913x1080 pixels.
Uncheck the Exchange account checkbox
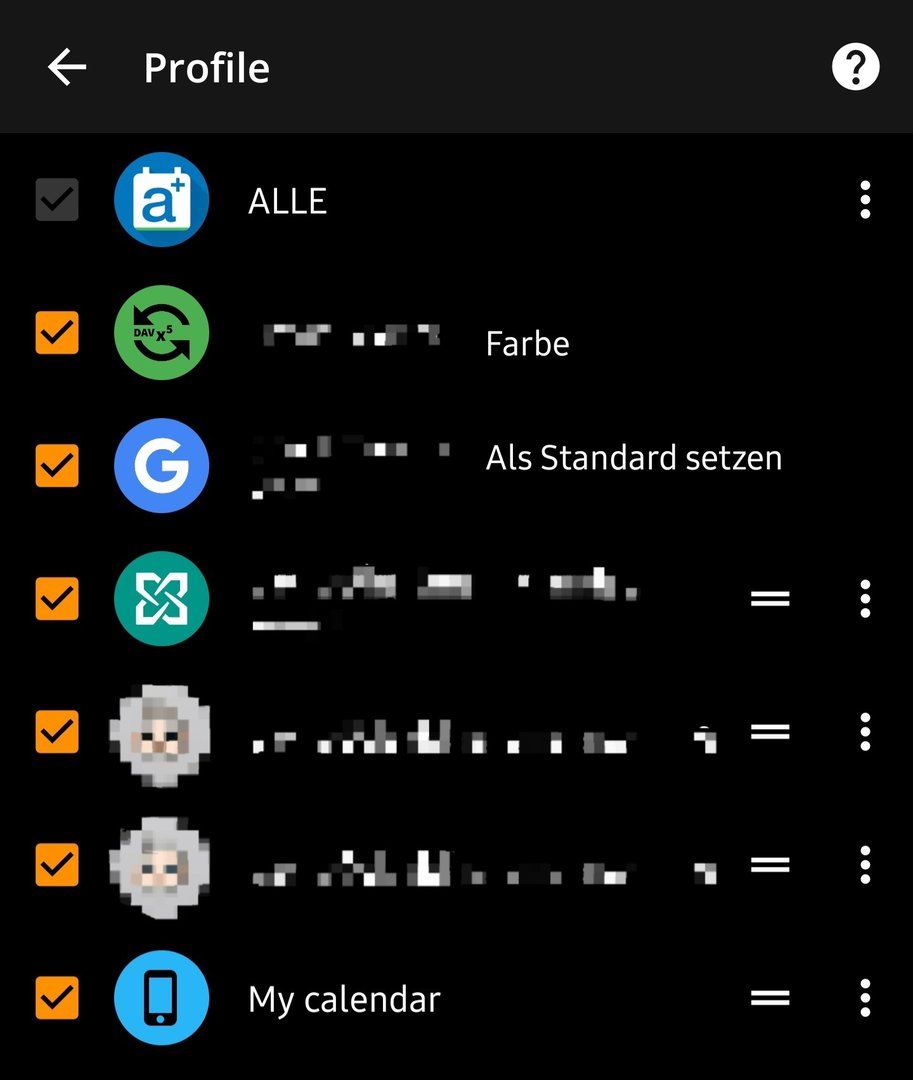(57, 598)
